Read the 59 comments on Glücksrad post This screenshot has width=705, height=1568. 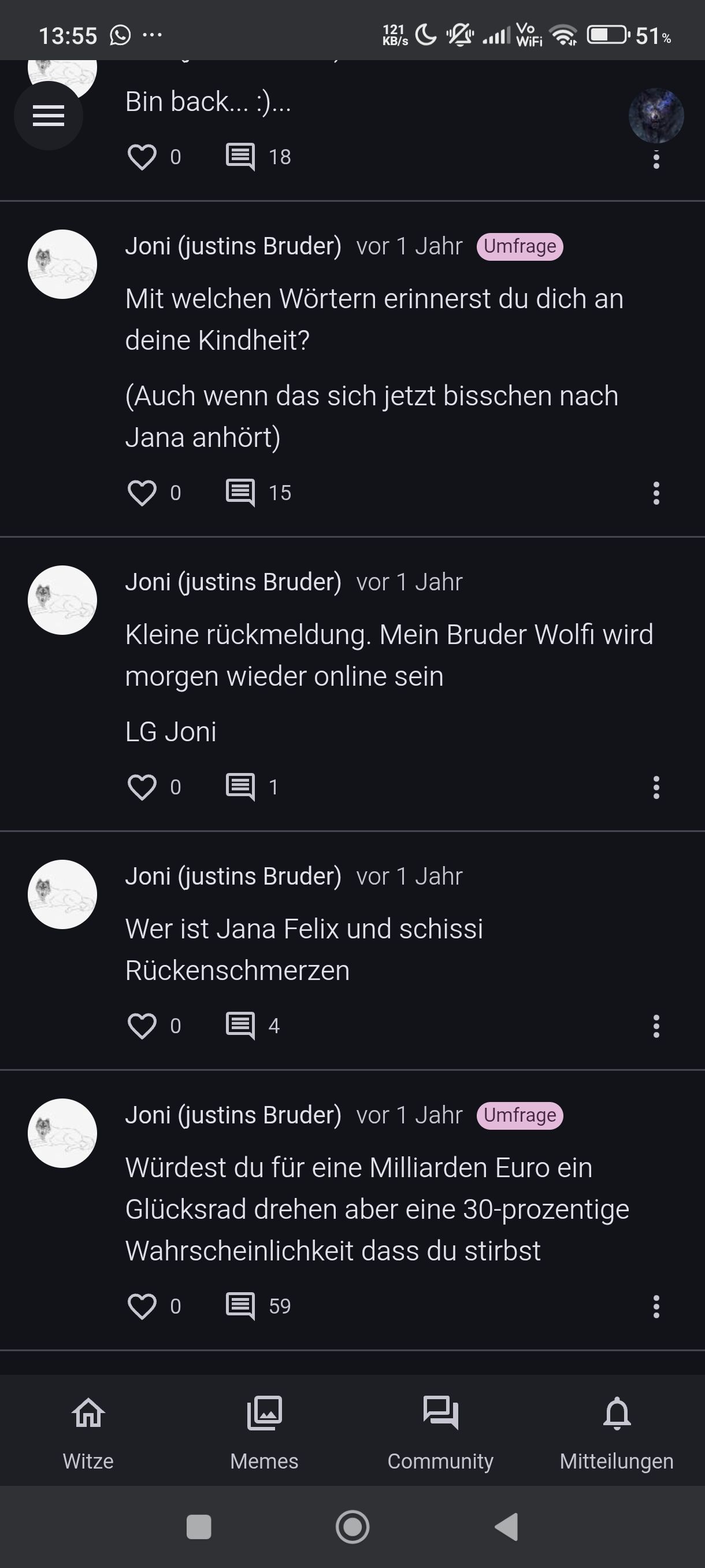(x=241, y=1306)
